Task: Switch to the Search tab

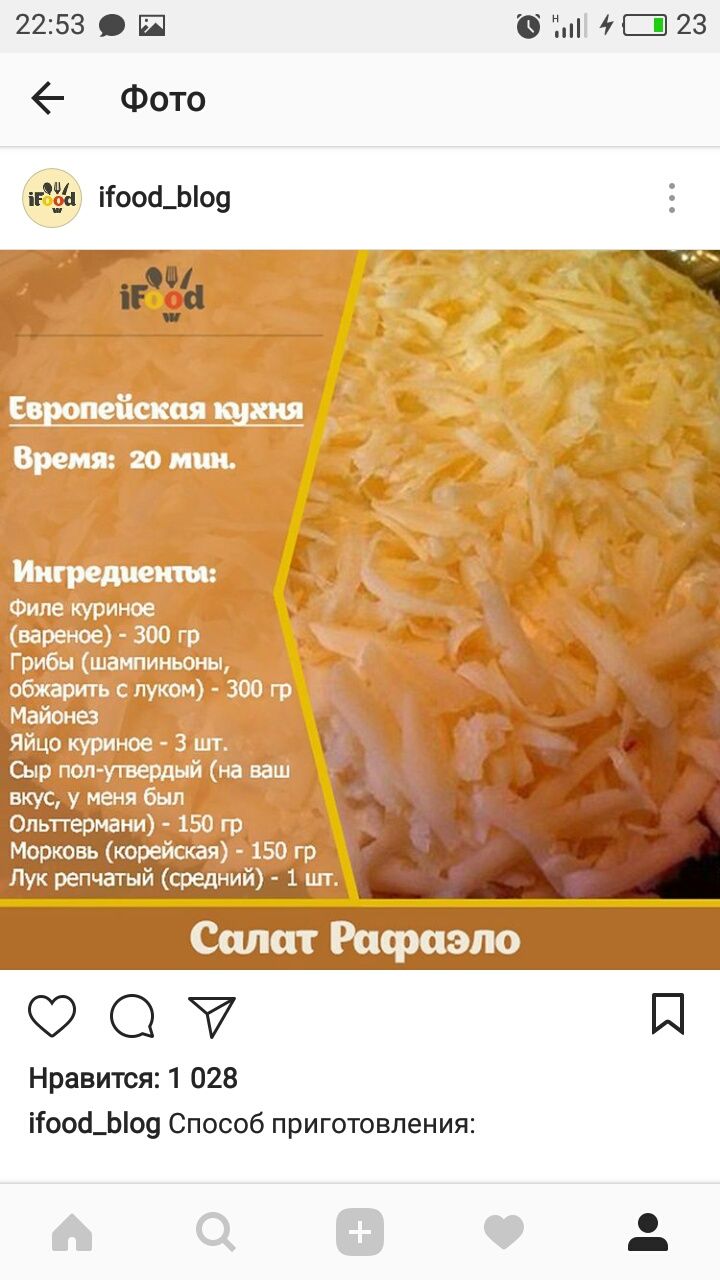Action: (x=216, y=1232)
